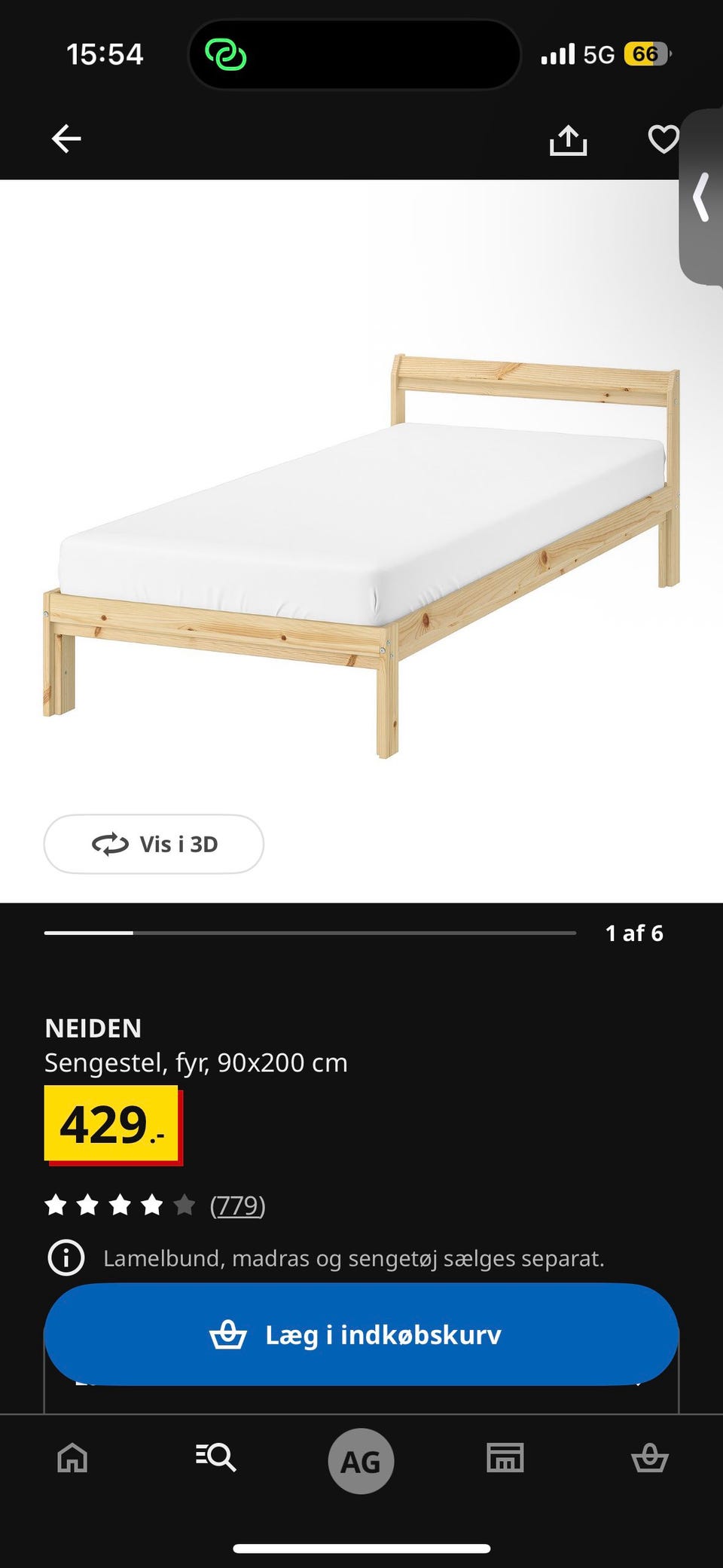Add the NEIDEN bed to favorites
Image resolution: width=723 pixels, height=1568 pixels.
[x=662, y=139]
